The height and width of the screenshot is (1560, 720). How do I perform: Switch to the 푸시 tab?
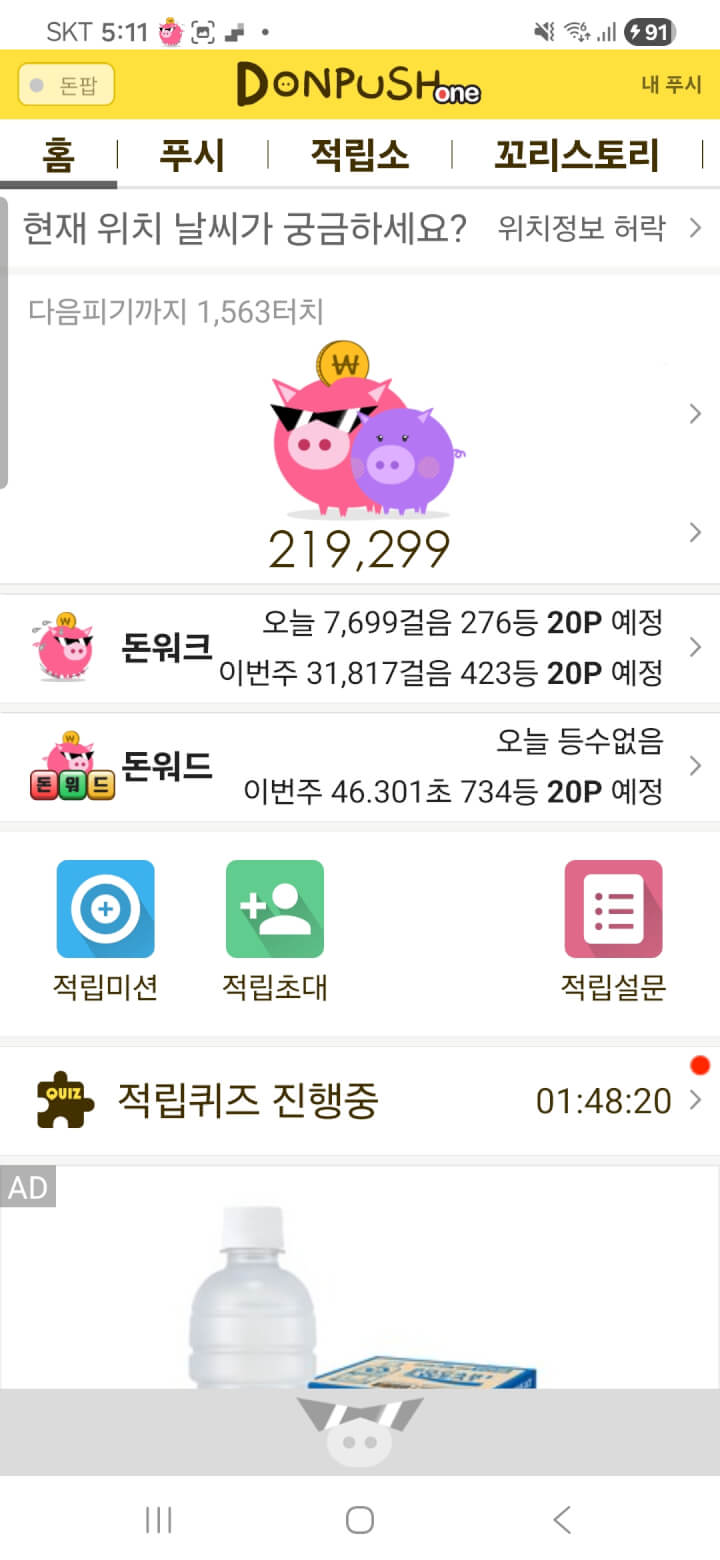[192, 156]
